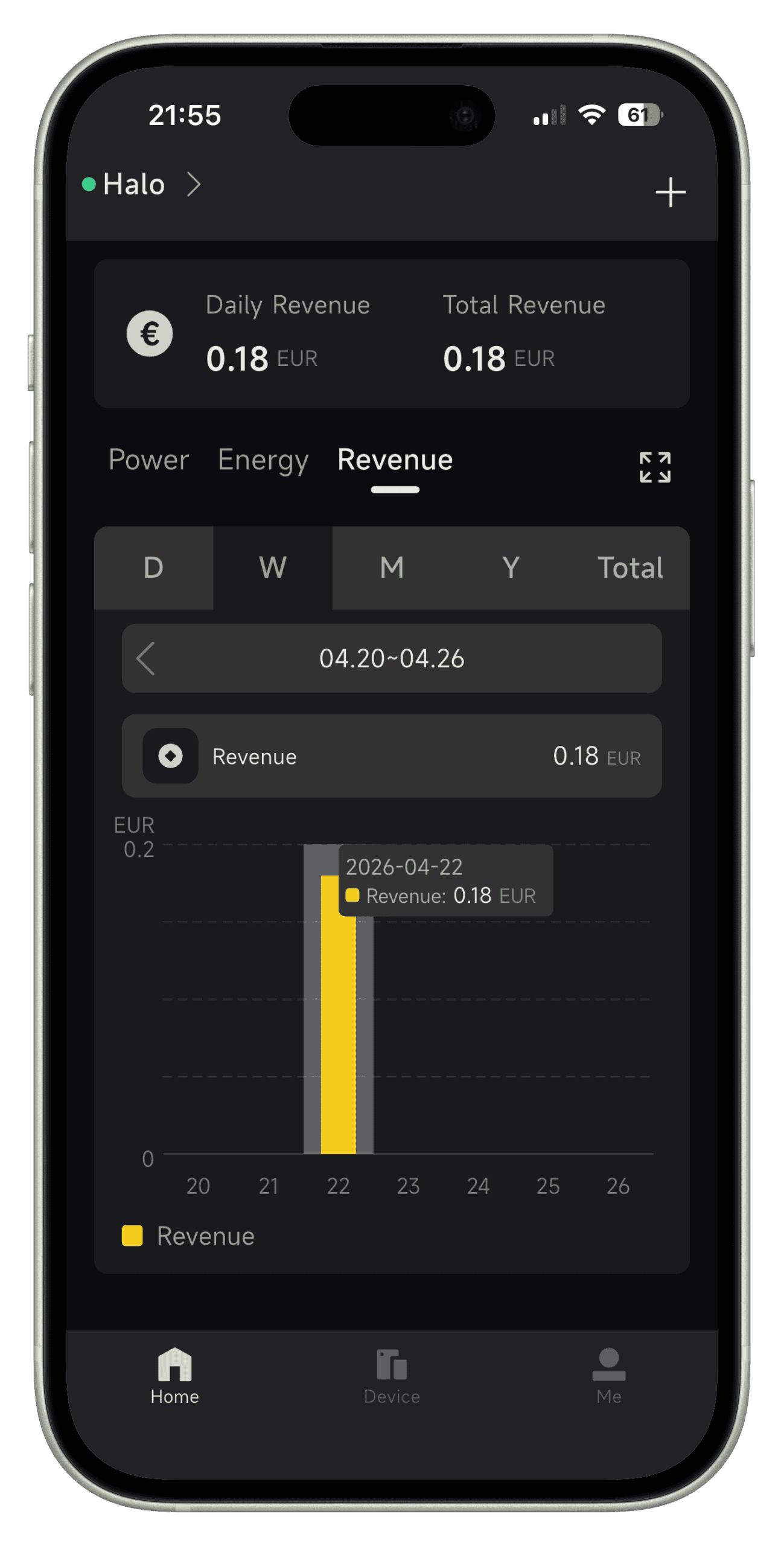Switch to the Power tab
Viewport: 784px width, 1546px height.
(x=148, y=460)
